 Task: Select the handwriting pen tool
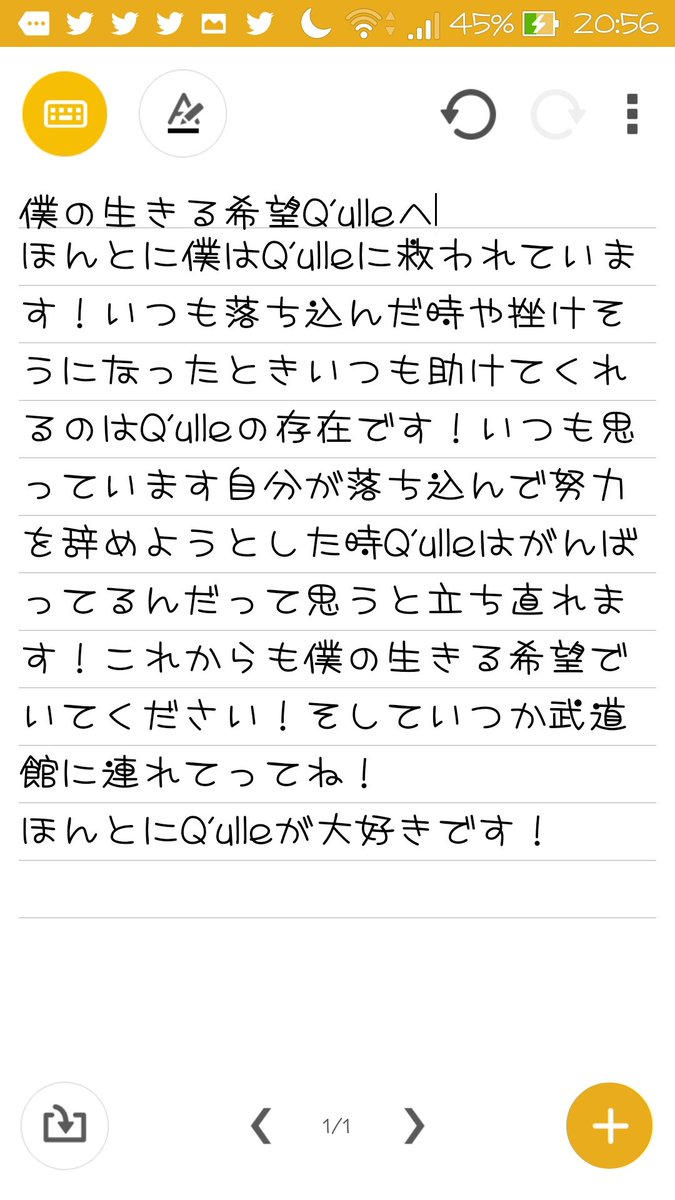(182, 113)
